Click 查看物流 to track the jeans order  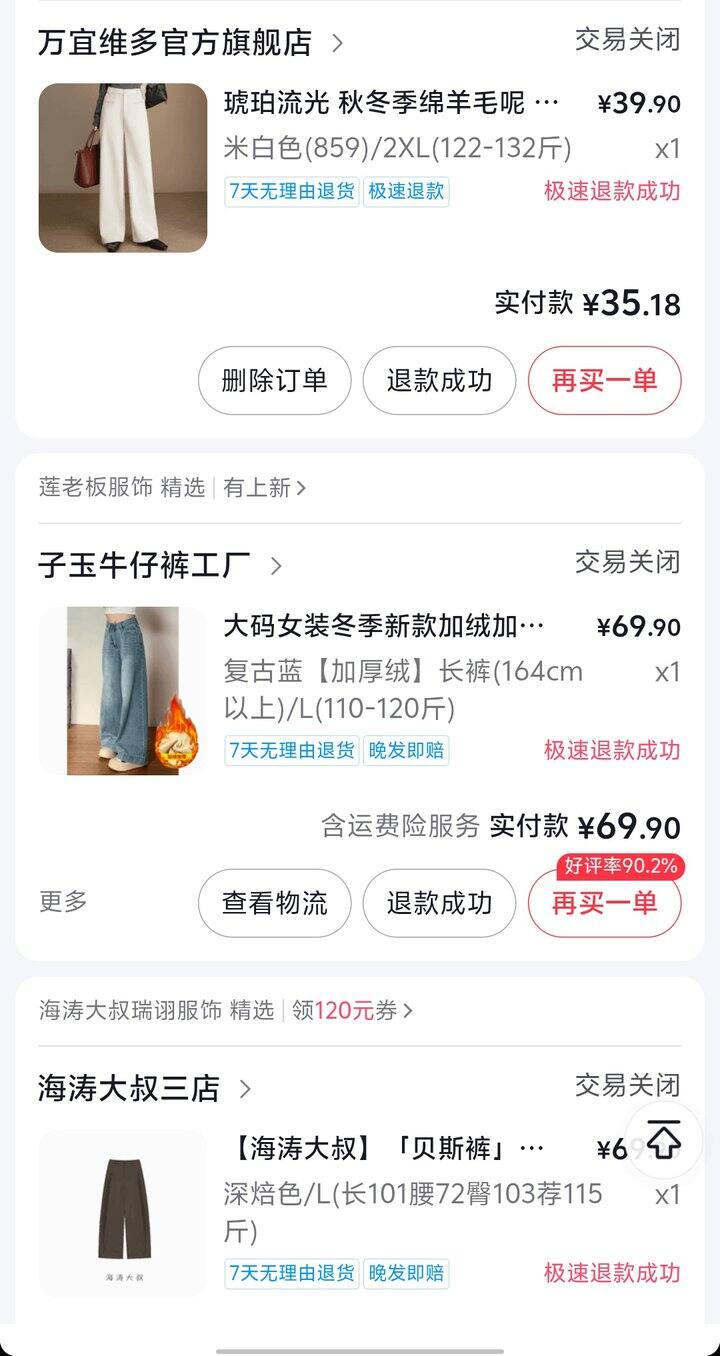(x=274, y=903)
